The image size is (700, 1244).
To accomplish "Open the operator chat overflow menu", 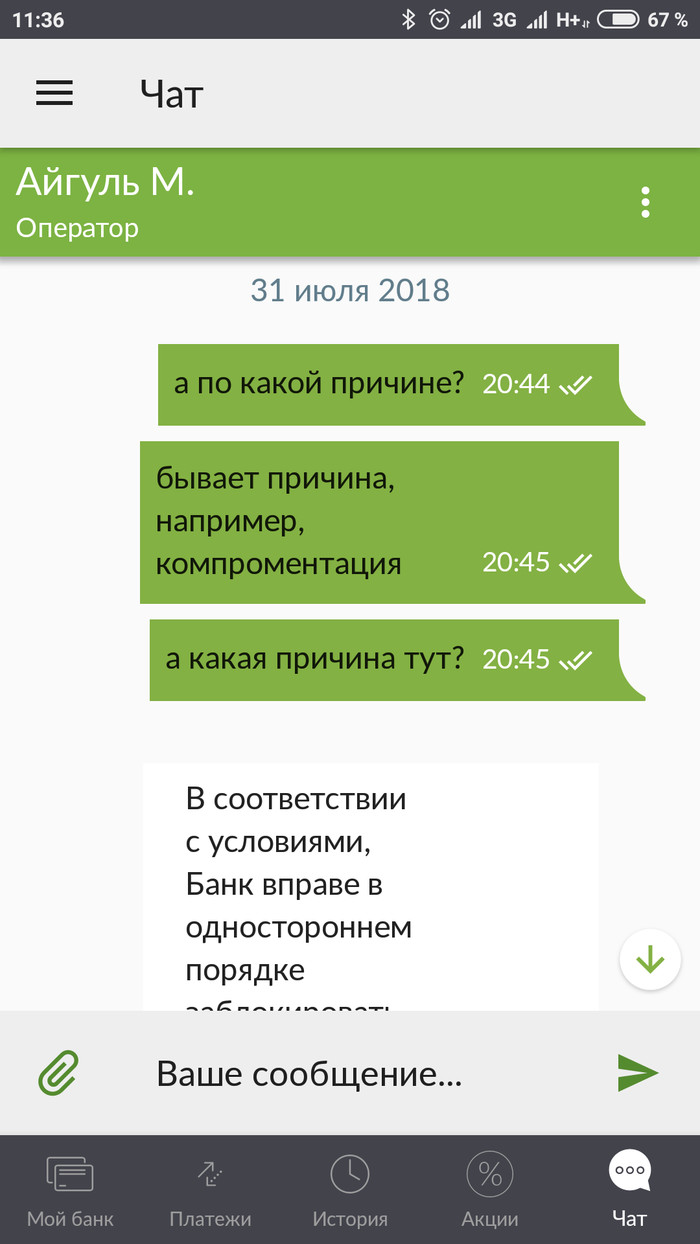I will 645,202.
